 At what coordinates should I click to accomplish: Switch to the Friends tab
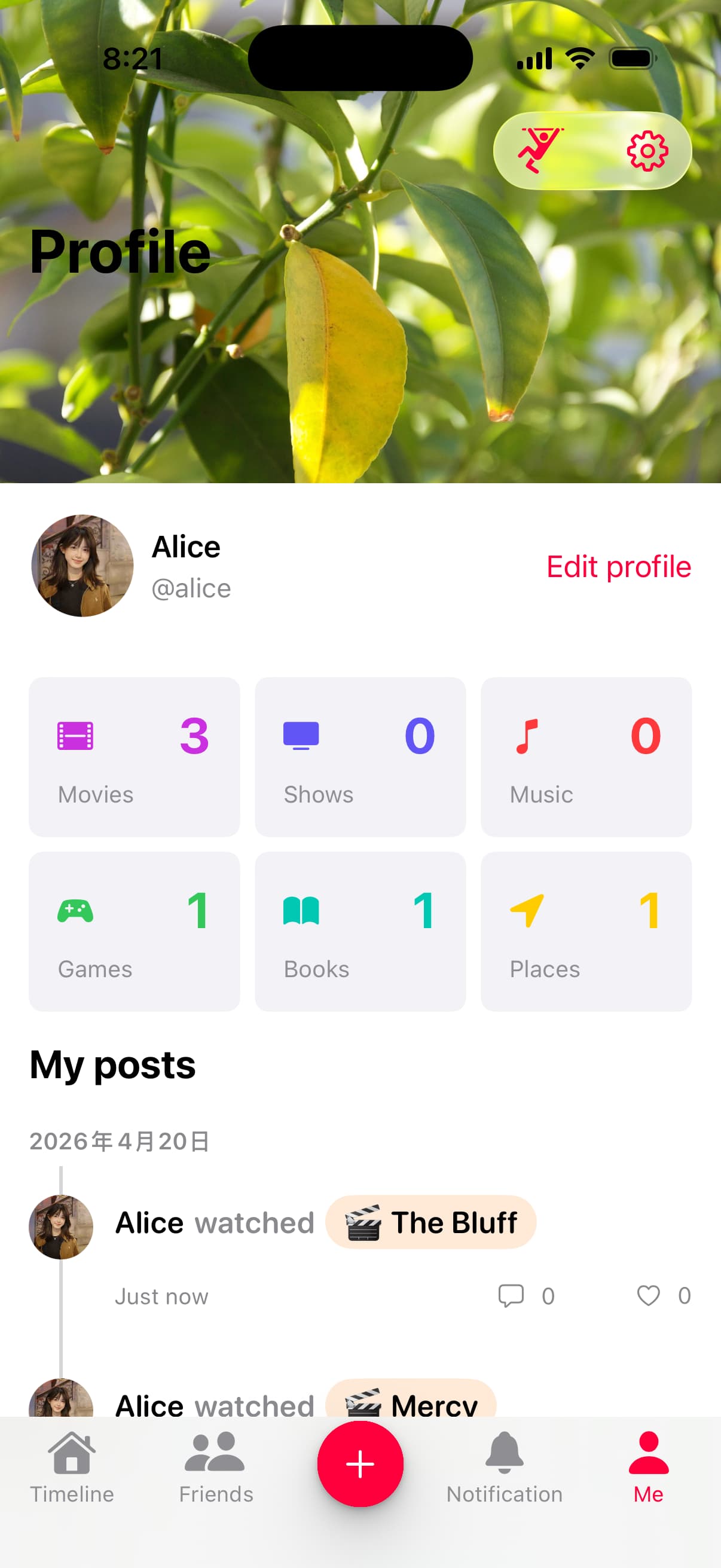[216, 1467]
